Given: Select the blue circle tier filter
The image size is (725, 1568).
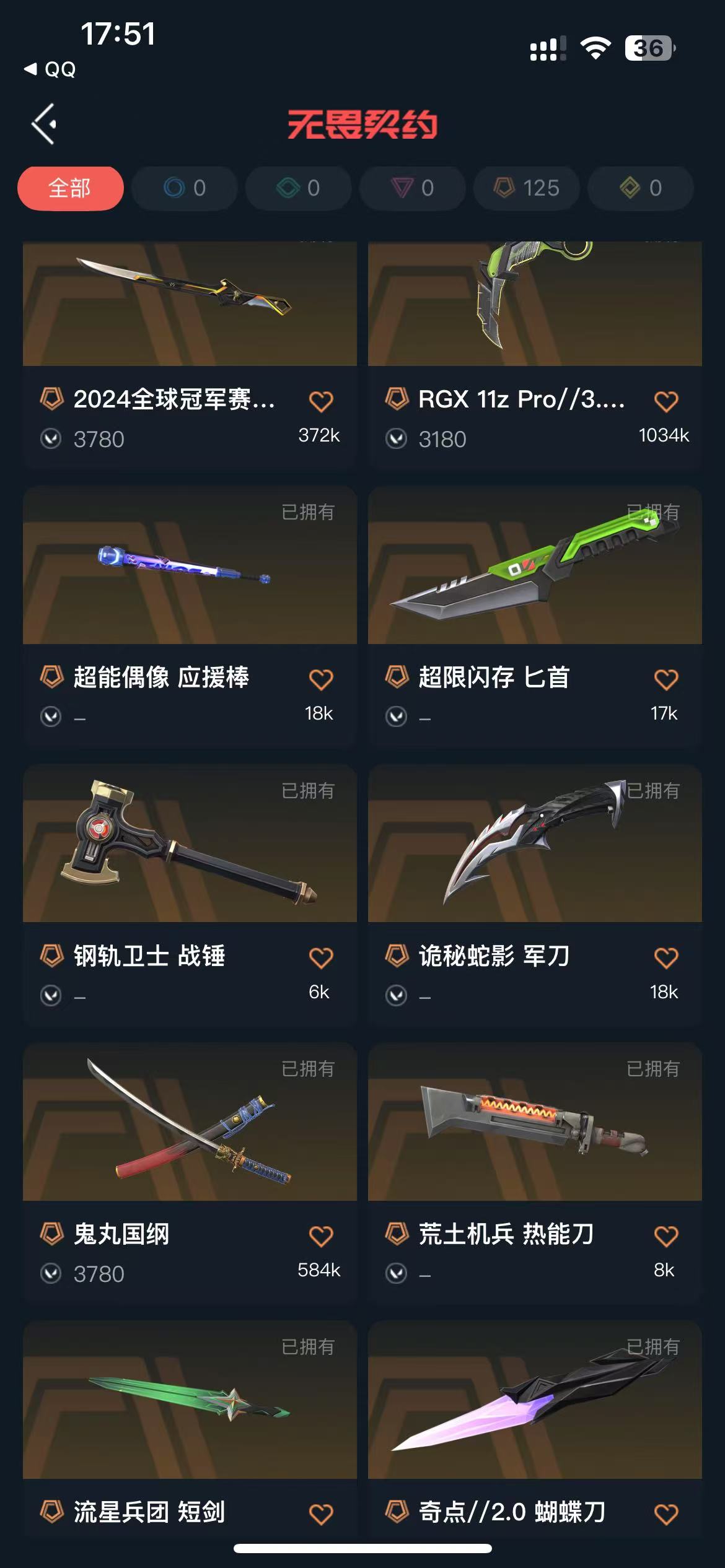Looking at the screenshot, I should tap(185, 188).
